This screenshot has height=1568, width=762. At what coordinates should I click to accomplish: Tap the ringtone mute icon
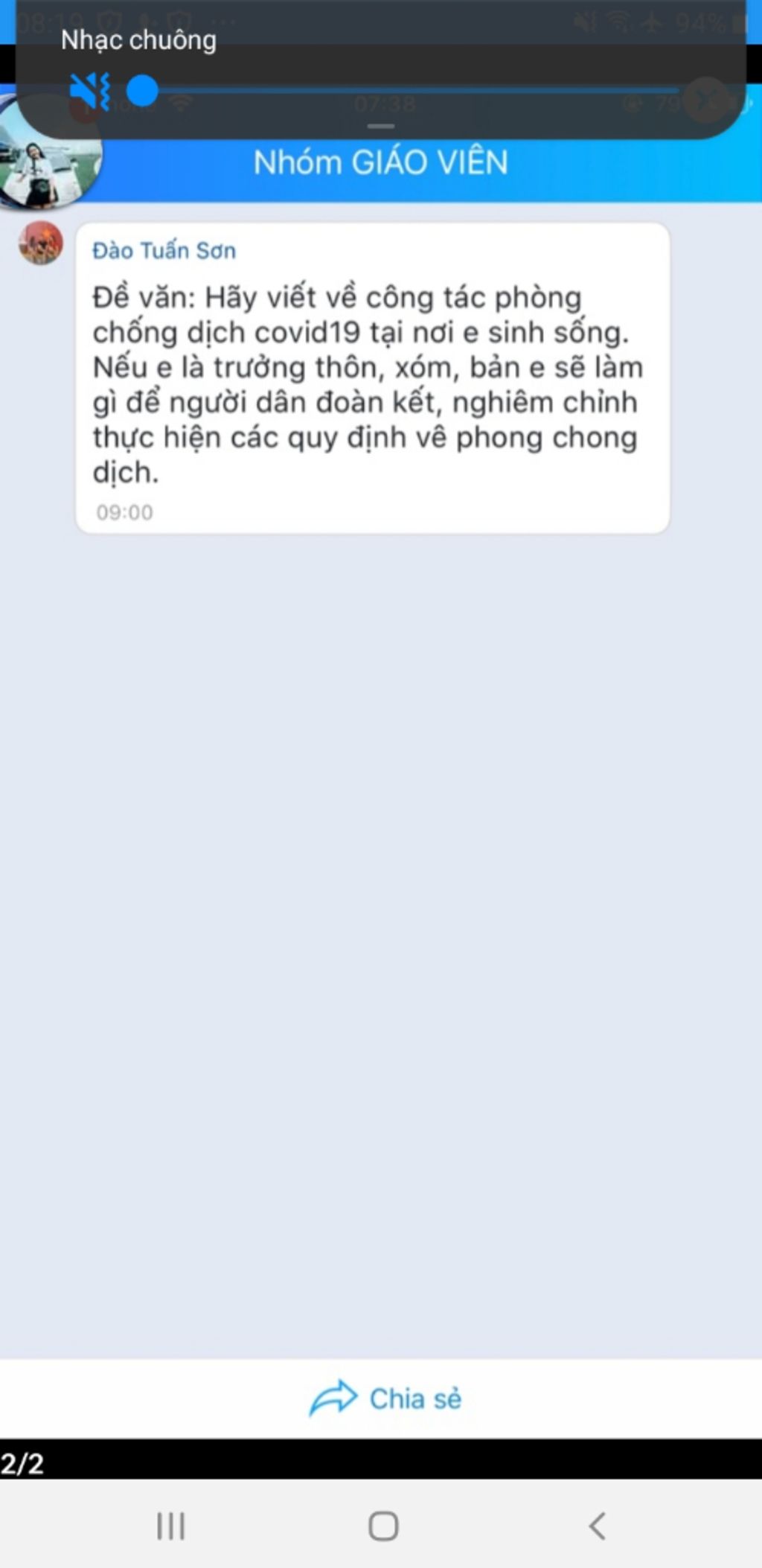[89, 92]
